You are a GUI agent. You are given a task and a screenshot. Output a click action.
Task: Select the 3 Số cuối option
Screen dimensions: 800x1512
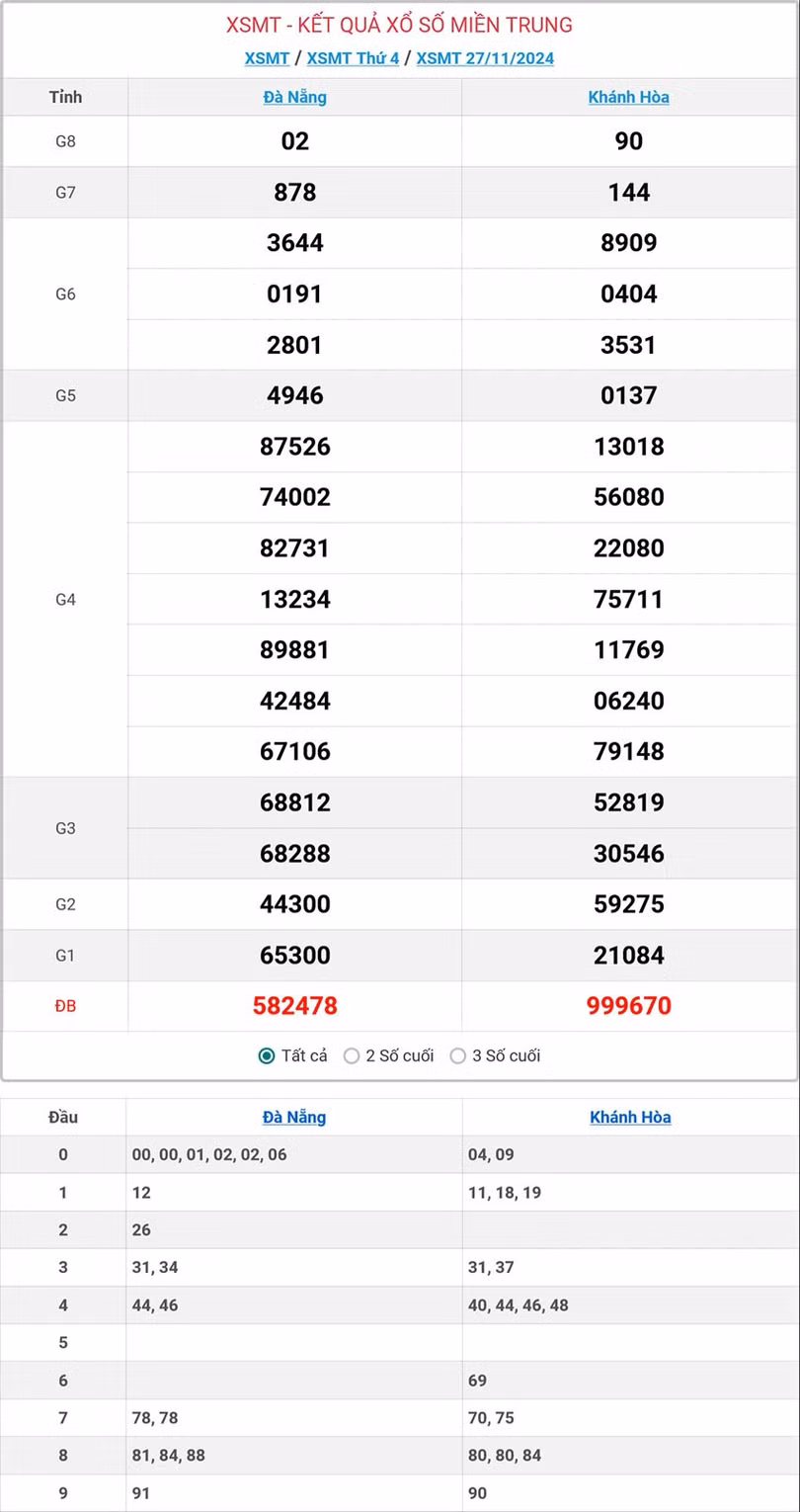point(457,1055)
